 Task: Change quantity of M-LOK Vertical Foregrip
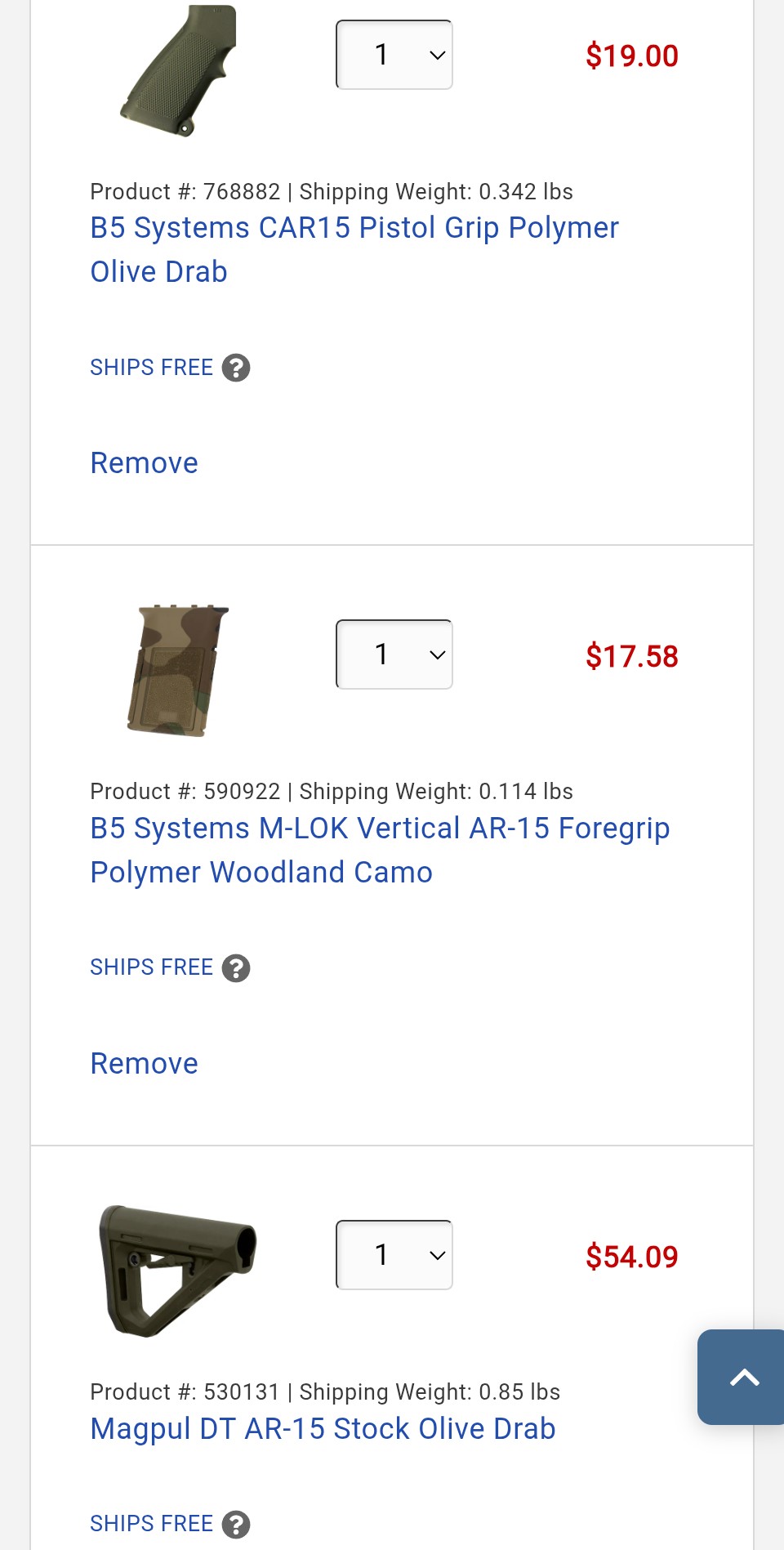[x=394, y=654]
